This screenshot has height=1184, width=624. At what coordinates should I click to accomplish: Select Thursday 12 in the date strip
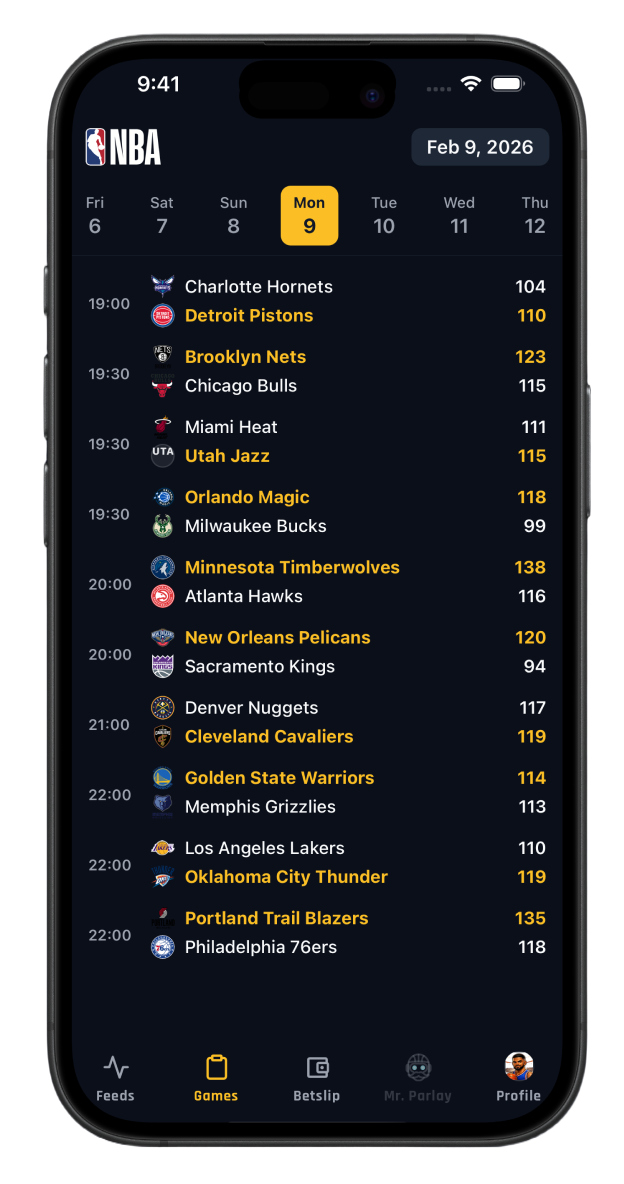[x=535, y=215]
